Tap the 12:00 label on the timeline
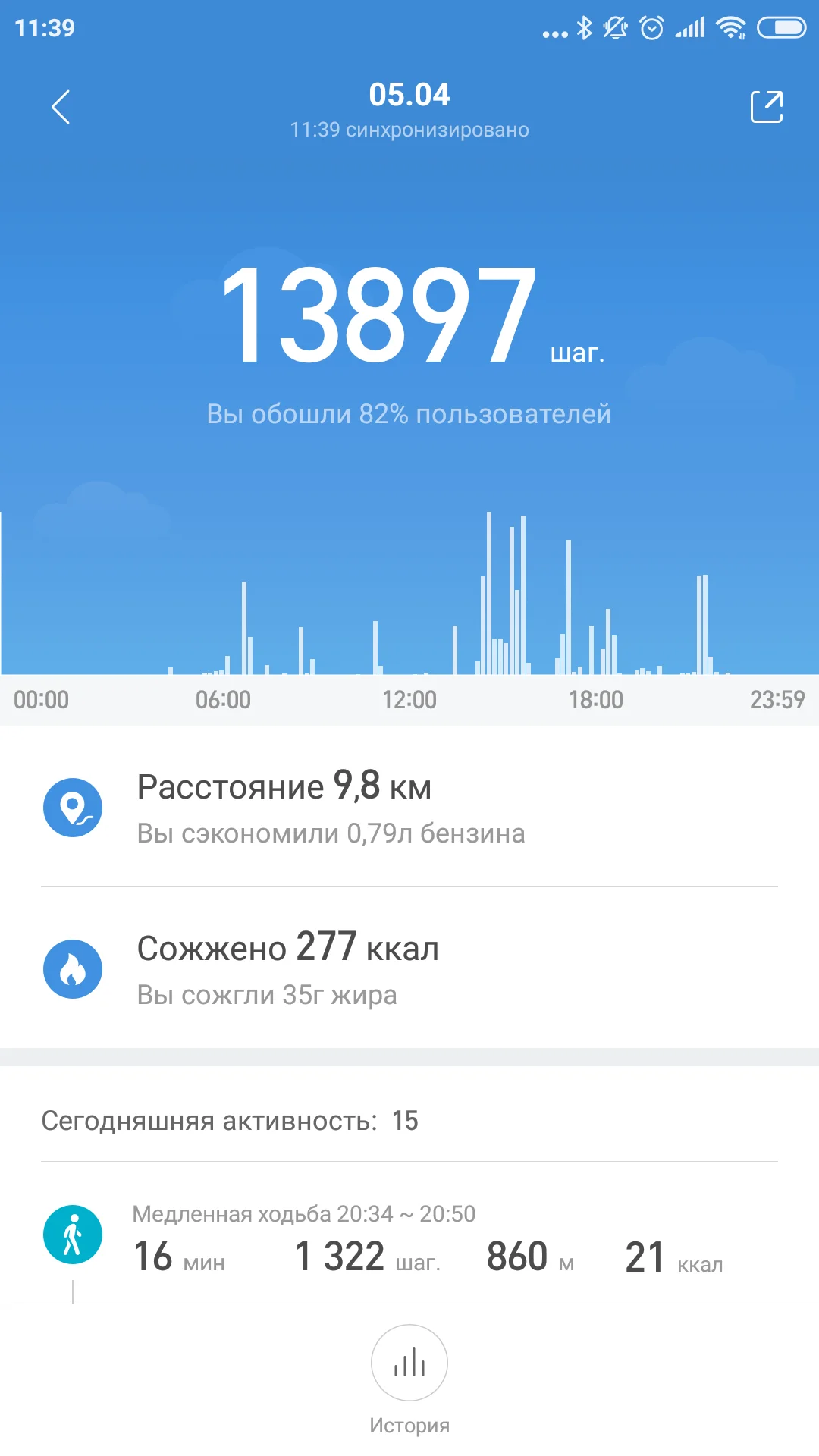The width and height of the screenshot is (819, 1456). pyautogui.click(x=409, y=700)
